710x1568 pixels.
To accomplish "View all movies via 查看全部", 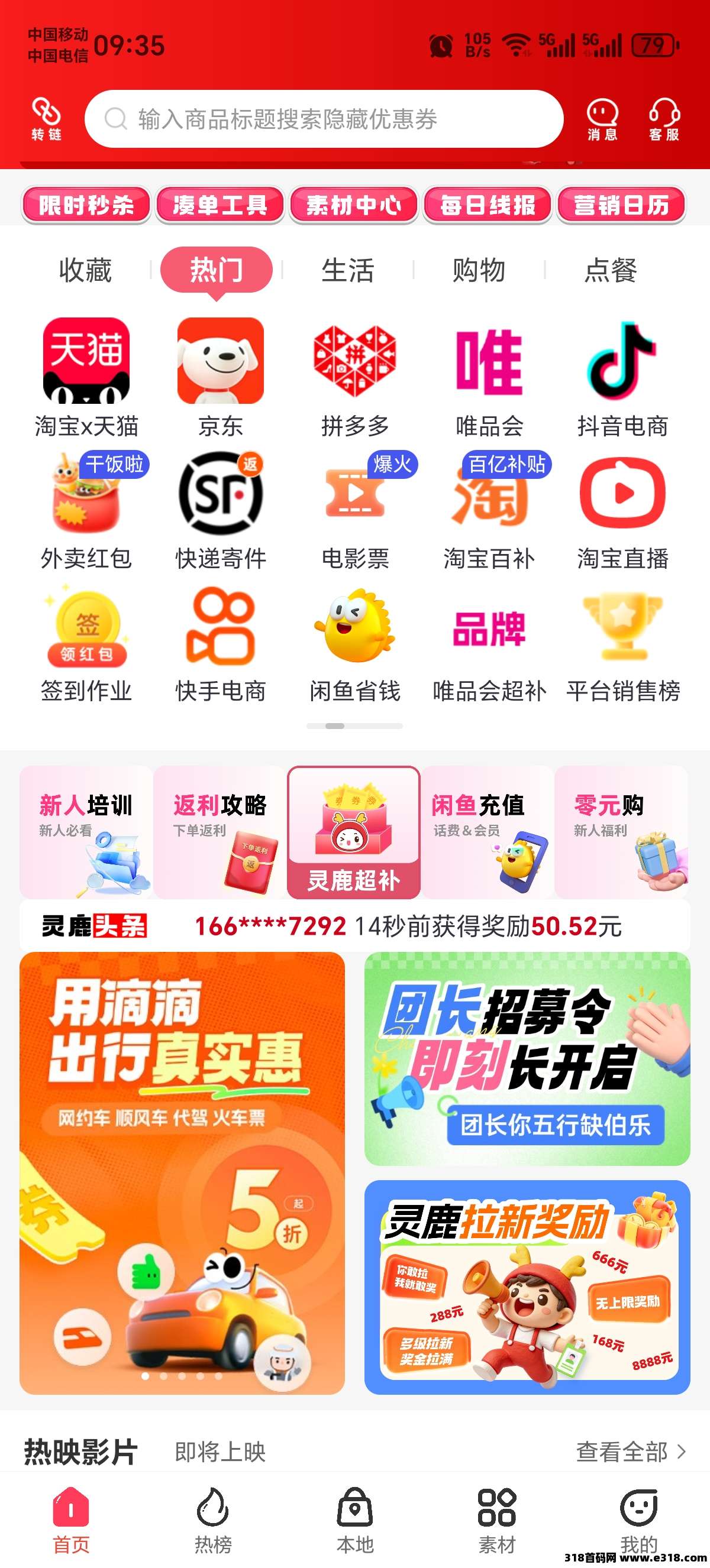I will (x=630, y=1452).
